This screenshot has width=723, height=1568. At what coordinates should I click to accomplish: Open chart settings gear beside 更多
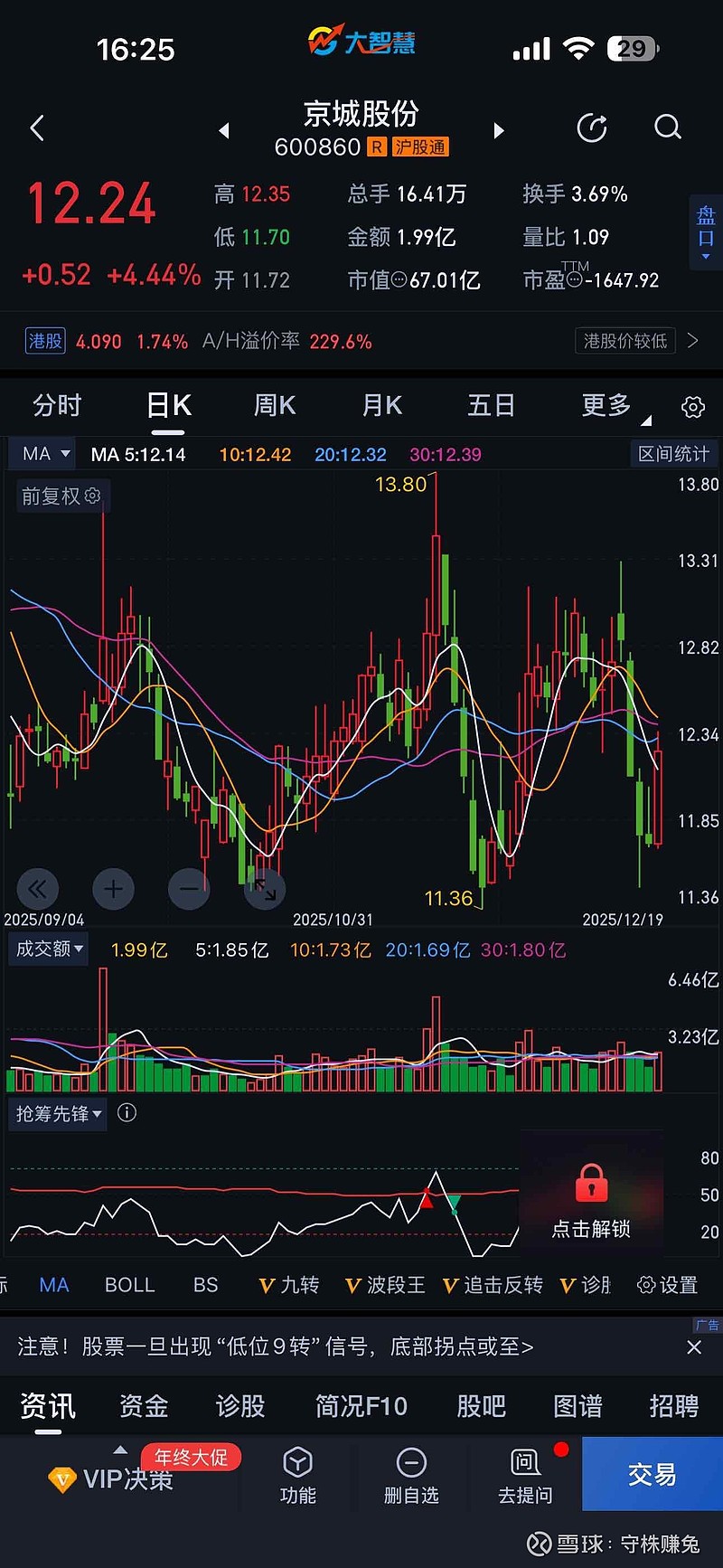click(691, 406)
